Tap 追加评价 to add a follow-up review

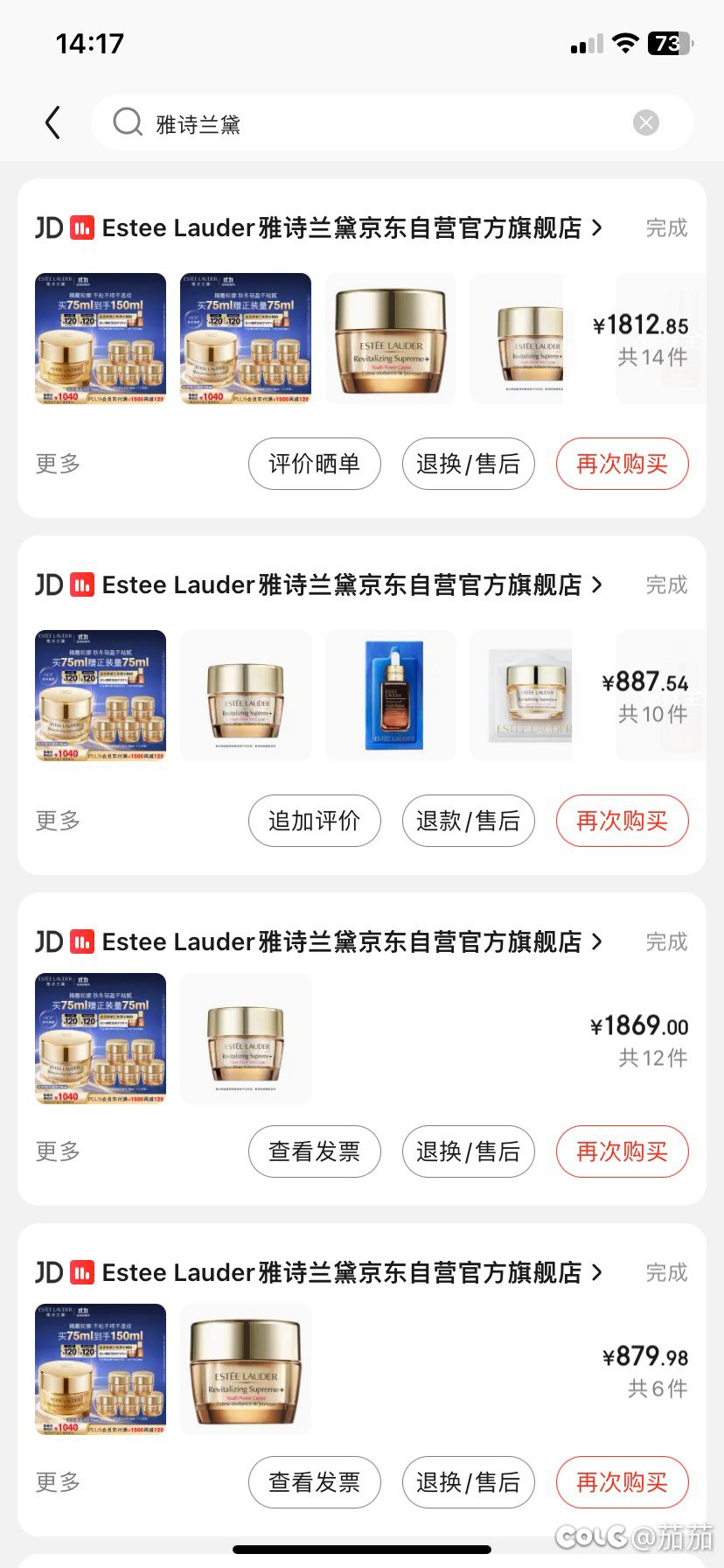point(314,821)
